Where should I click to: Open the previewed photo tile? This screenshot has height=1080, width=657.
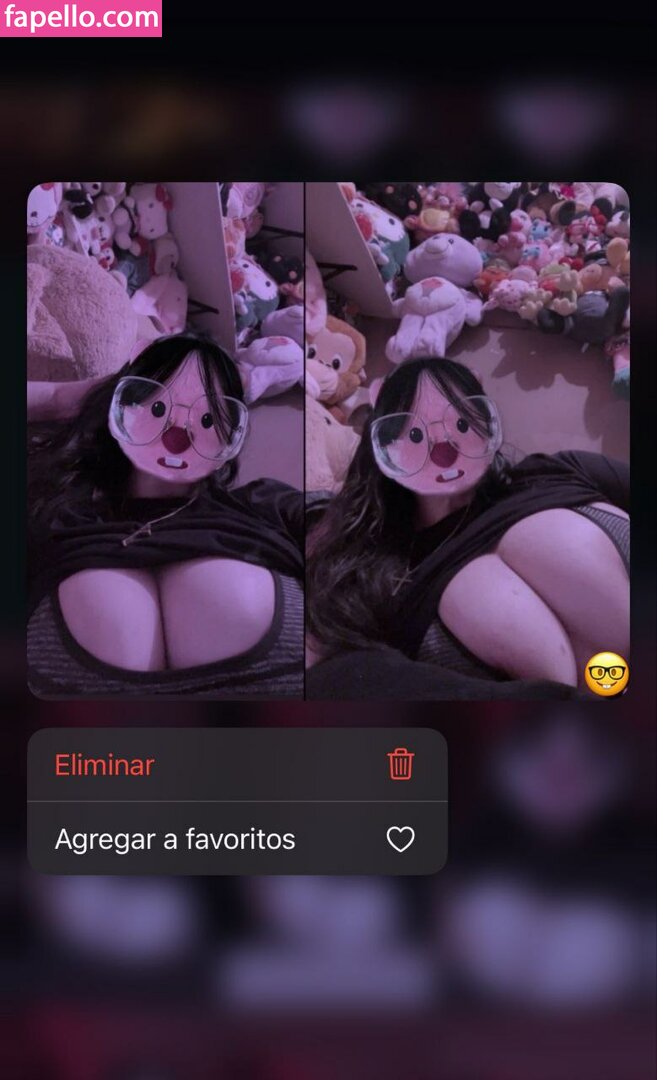[328, 440]
